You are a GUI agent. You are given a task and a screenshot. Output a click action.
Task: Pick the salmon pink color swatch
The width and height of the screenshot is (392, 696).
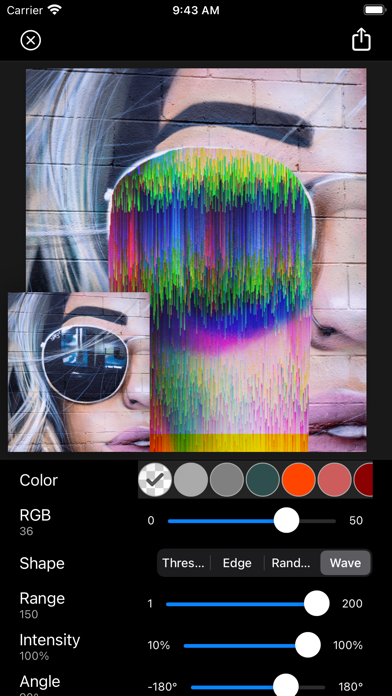pos(335,479)
